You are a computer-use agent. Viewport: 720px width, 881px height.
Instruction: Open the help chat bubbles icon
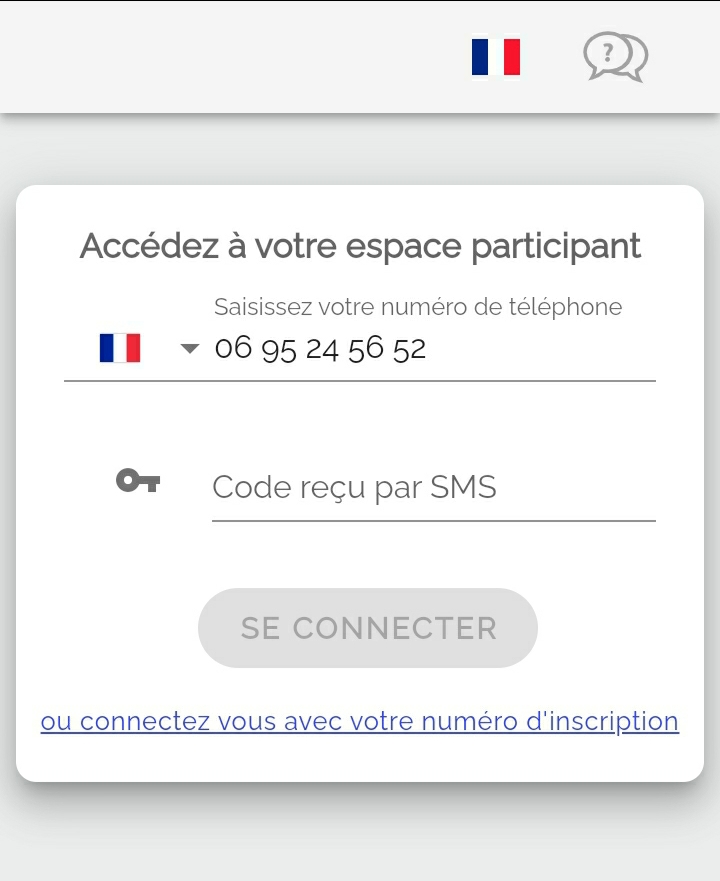[x=615, y=57]
